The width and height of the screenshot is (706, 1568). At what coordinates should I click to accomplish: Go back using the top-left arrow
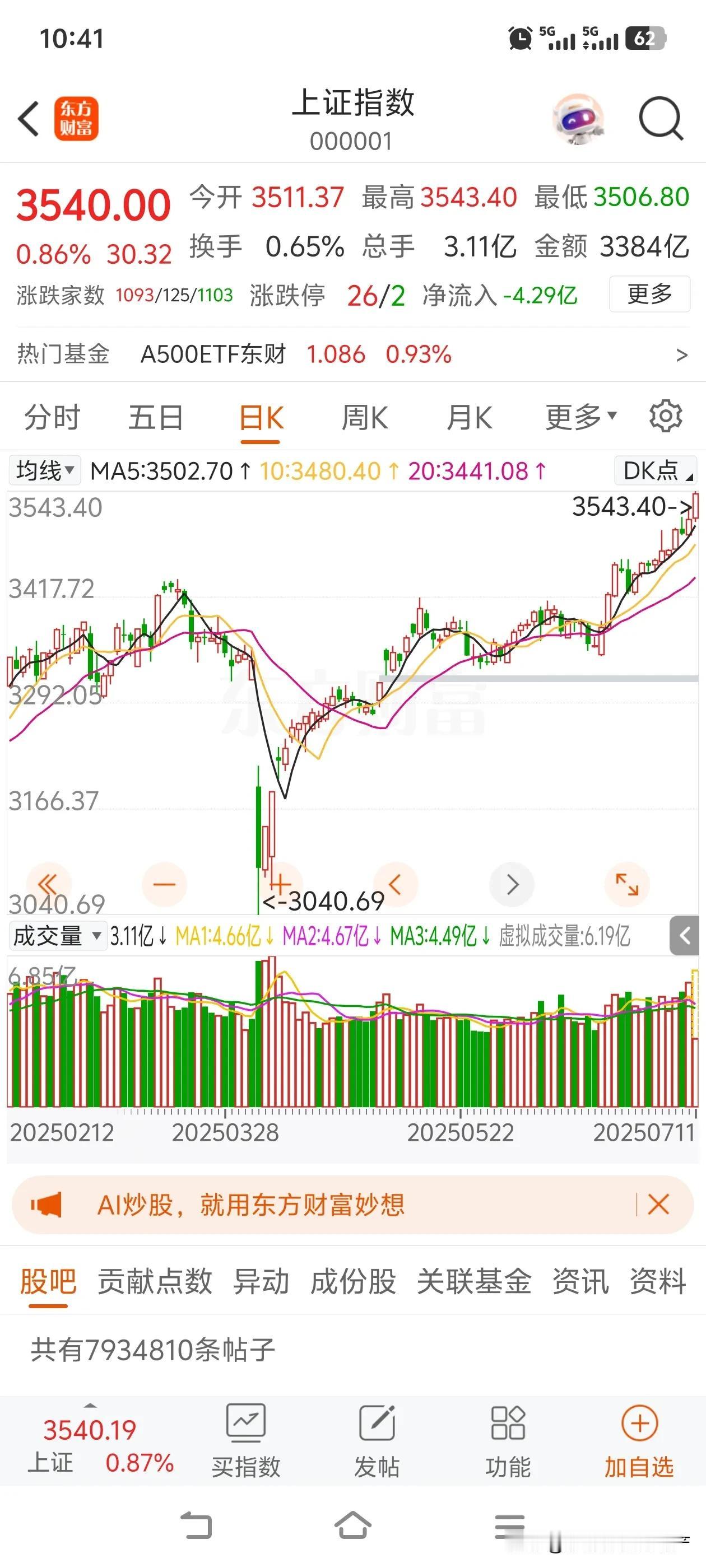click(x=29, y=119)
